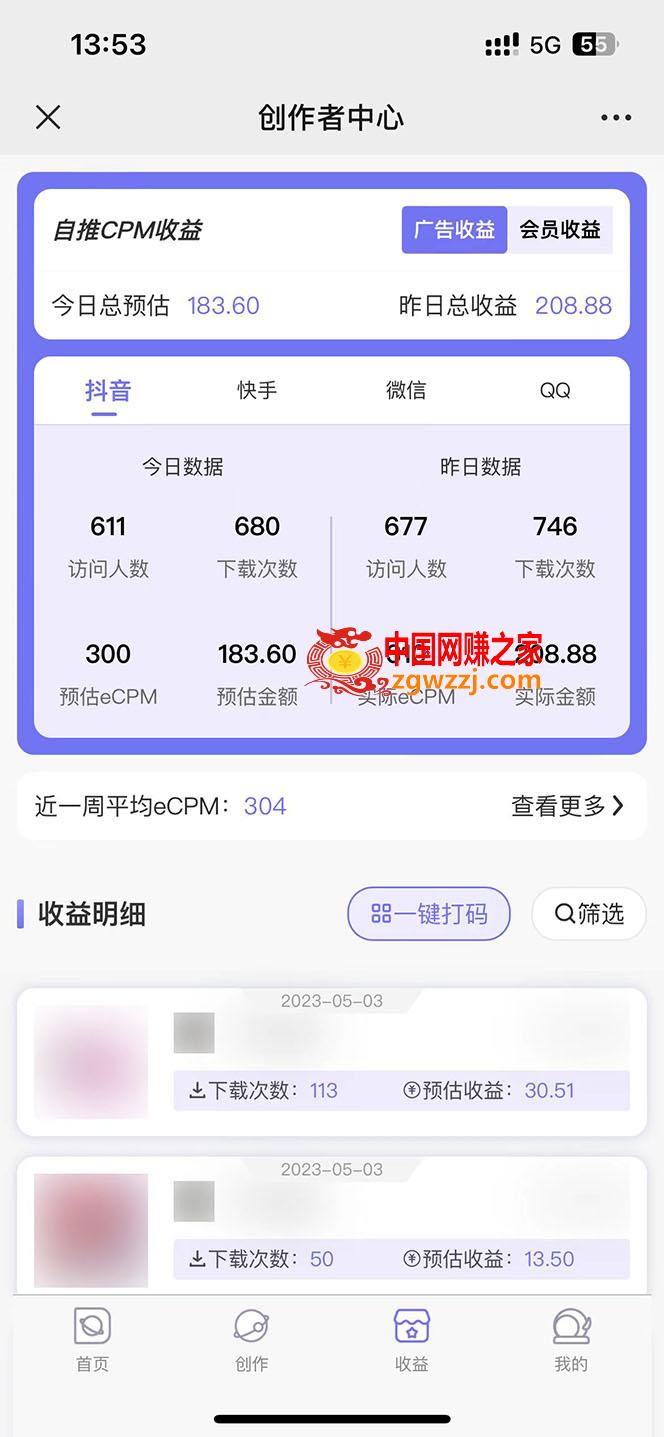This screenshot has height=1437, width=664.
Task: Tap the 一键打码 button
Action: 429,913
